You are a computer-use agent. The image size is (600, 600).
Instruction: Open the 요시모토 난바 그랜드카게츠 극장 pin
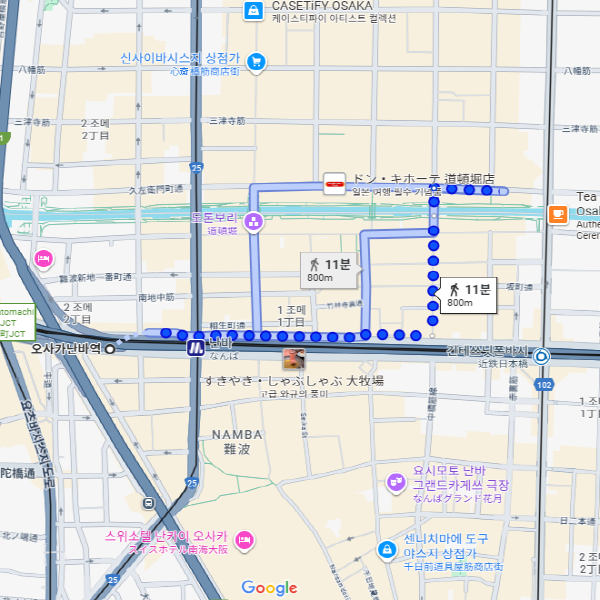pyautogui.click(x=396, y=484)
